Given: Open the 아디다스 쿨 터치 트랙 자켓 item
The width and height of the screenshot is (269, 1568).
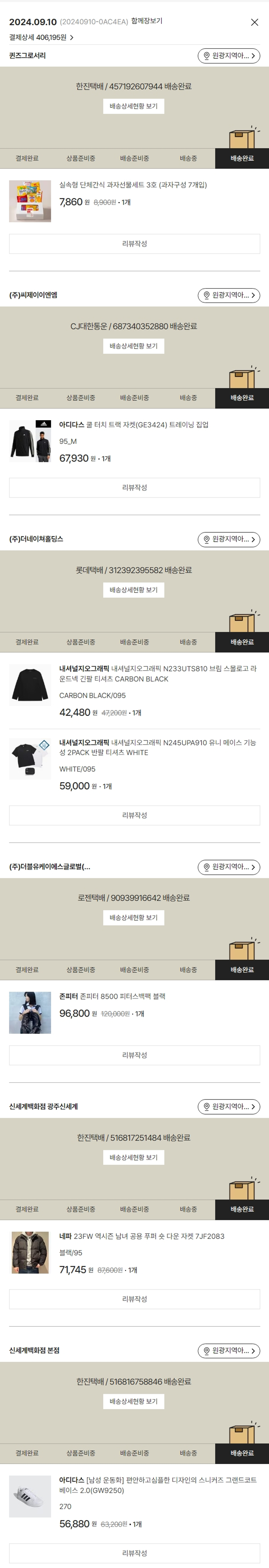Looking at the screenshot, I should (133, 425).
